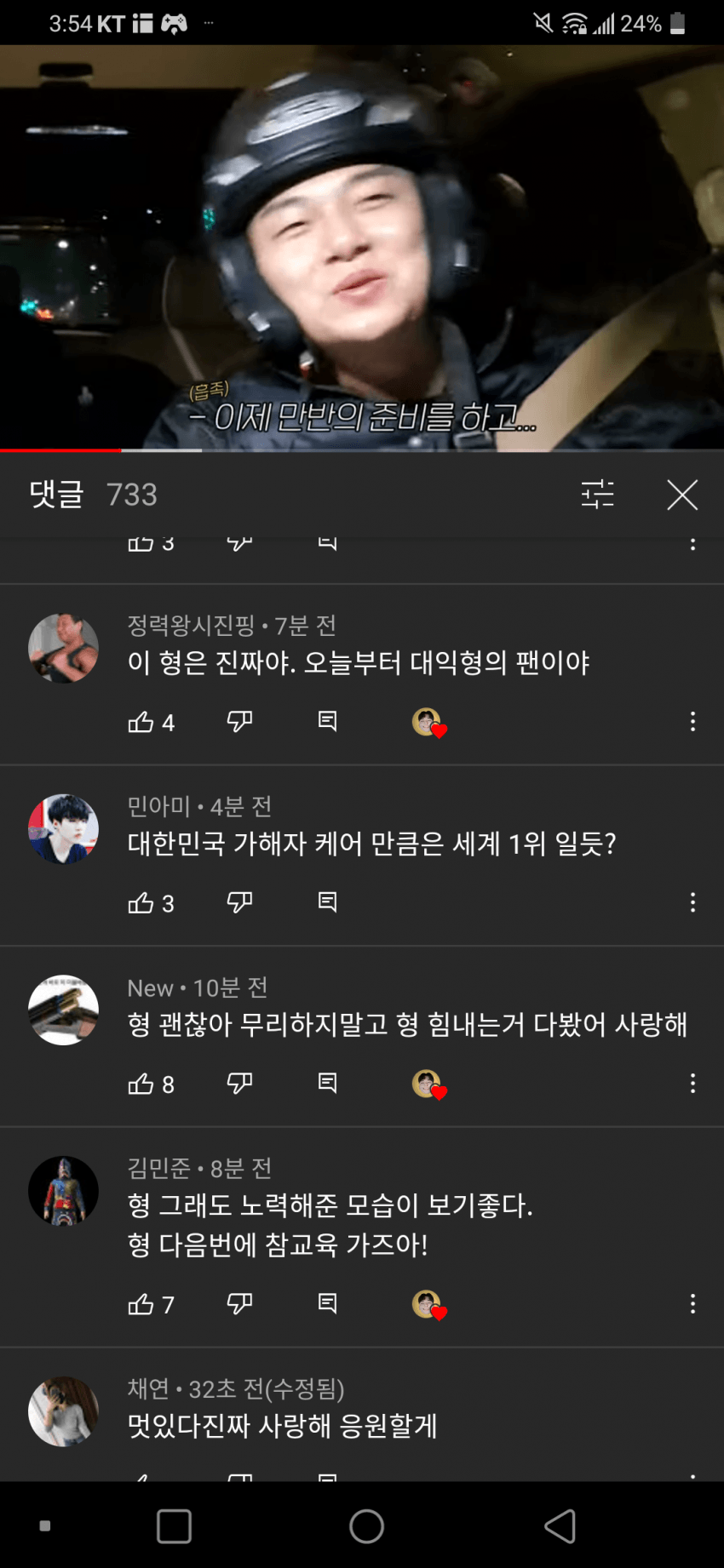
Task: Go to the home screen
Action: tap(366, 1526)
